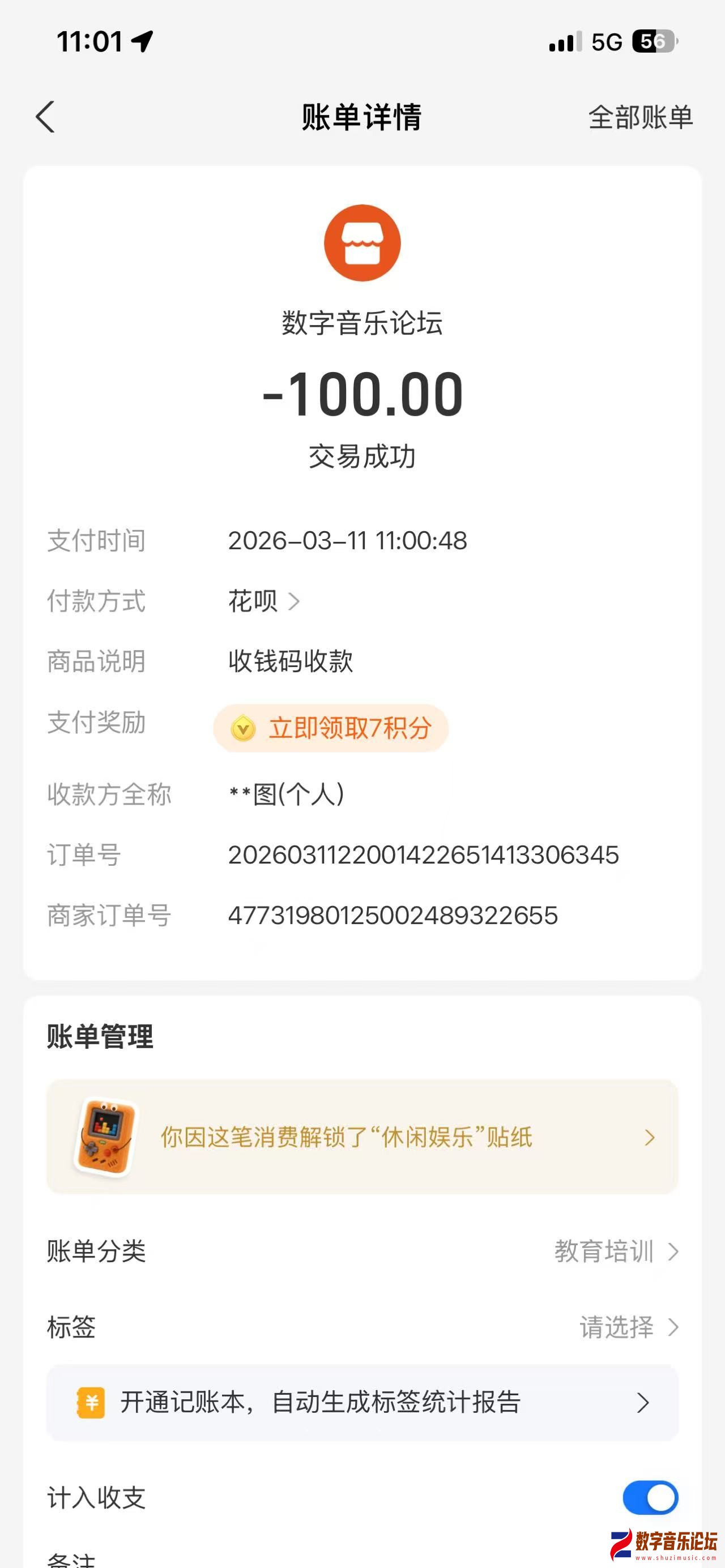725x1568 pixels.
Task: Open the 开通记账本 banner
Action: pyautogui.click(x=362, y=1403)
